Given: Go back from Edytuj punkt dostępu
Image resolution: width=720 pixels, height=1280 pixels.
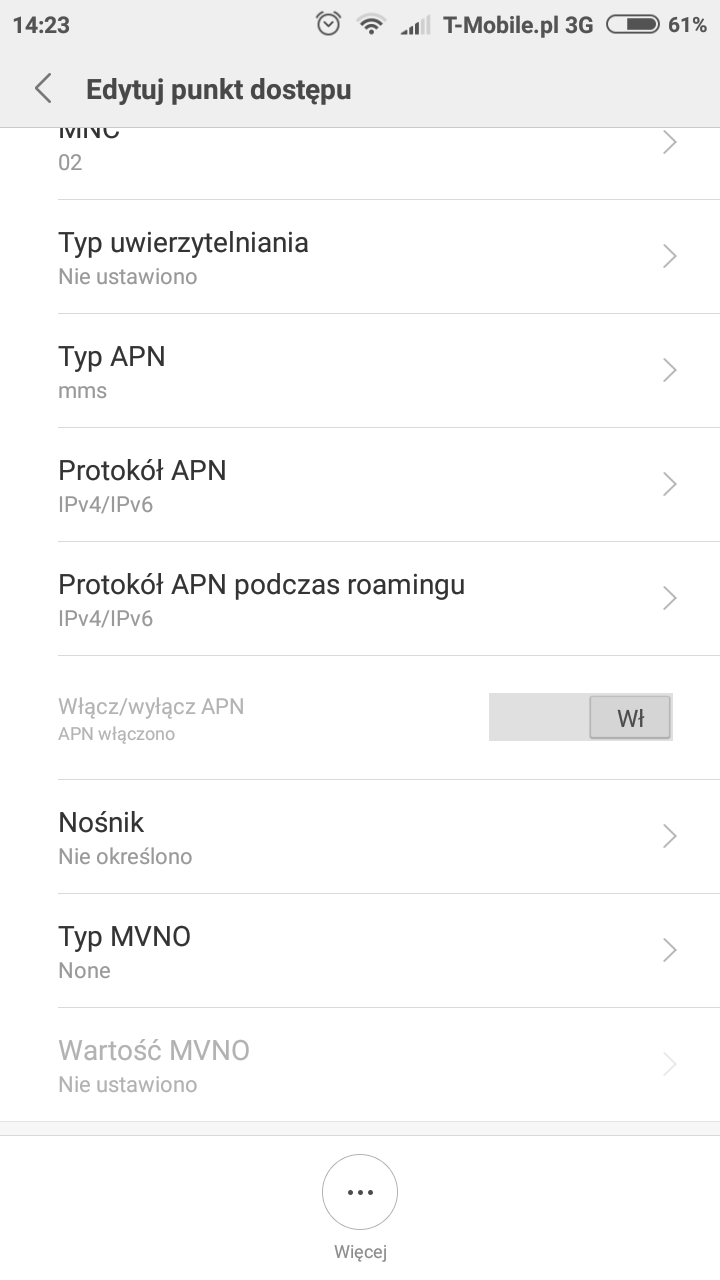Looking at the screenshot, I should (43, 89).
